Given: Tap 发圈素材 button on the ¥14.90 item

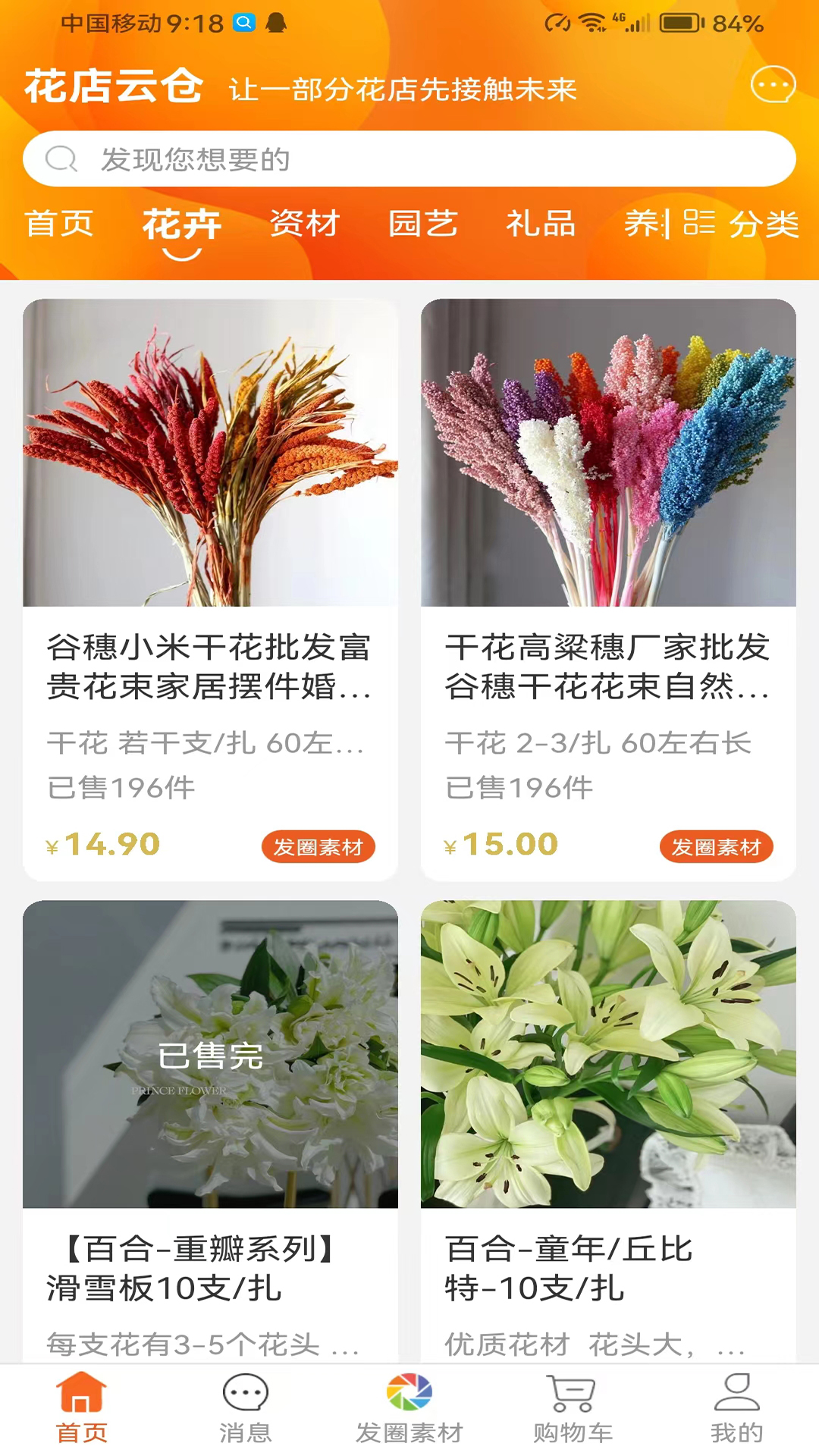Looking at the screenshot, I should 318,847.
